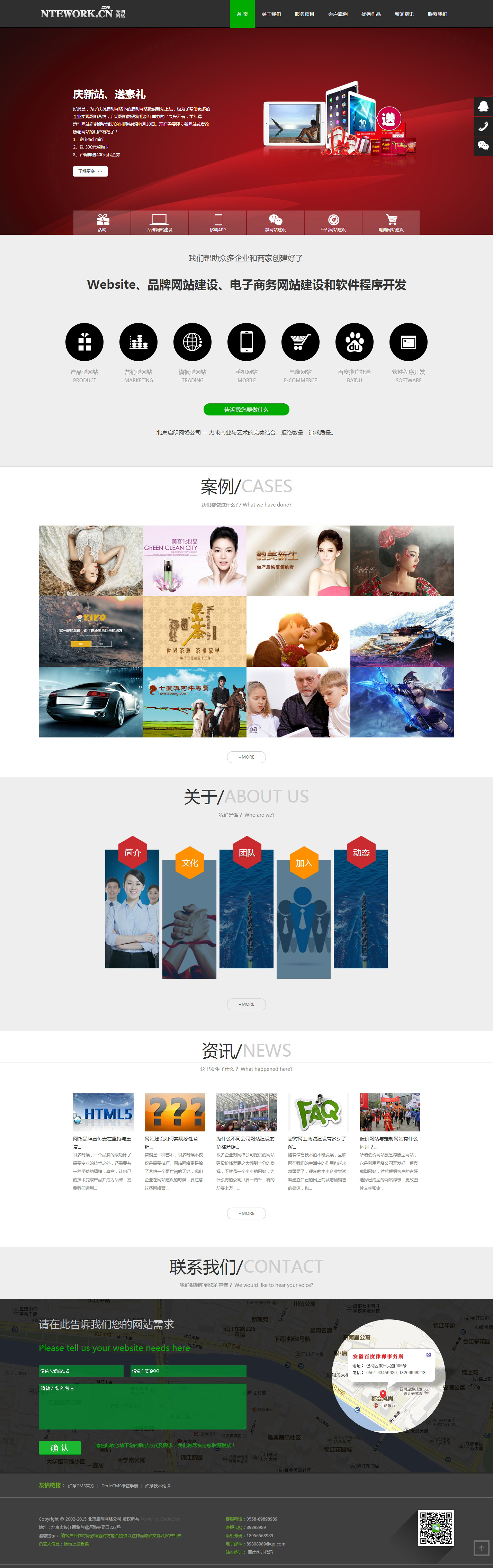Viewport: 493px width, 1568px height.
Task: Focus the 请输入您的QQ field
Action: pyautogui.click(x=188, y=1371)
